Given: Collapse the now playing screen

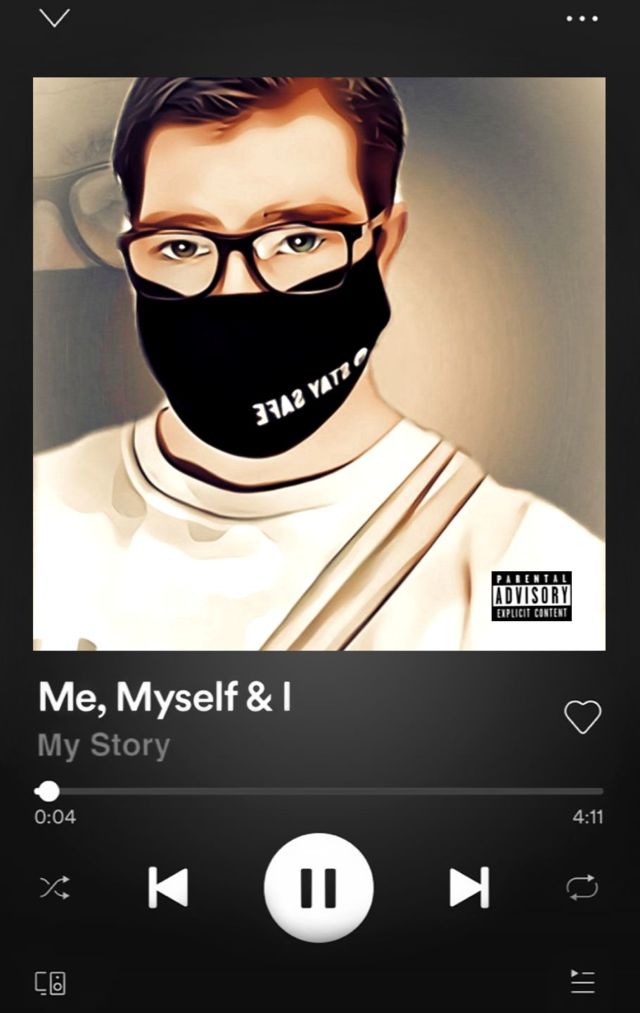Looking at the screenshot, I should point(54,18).
